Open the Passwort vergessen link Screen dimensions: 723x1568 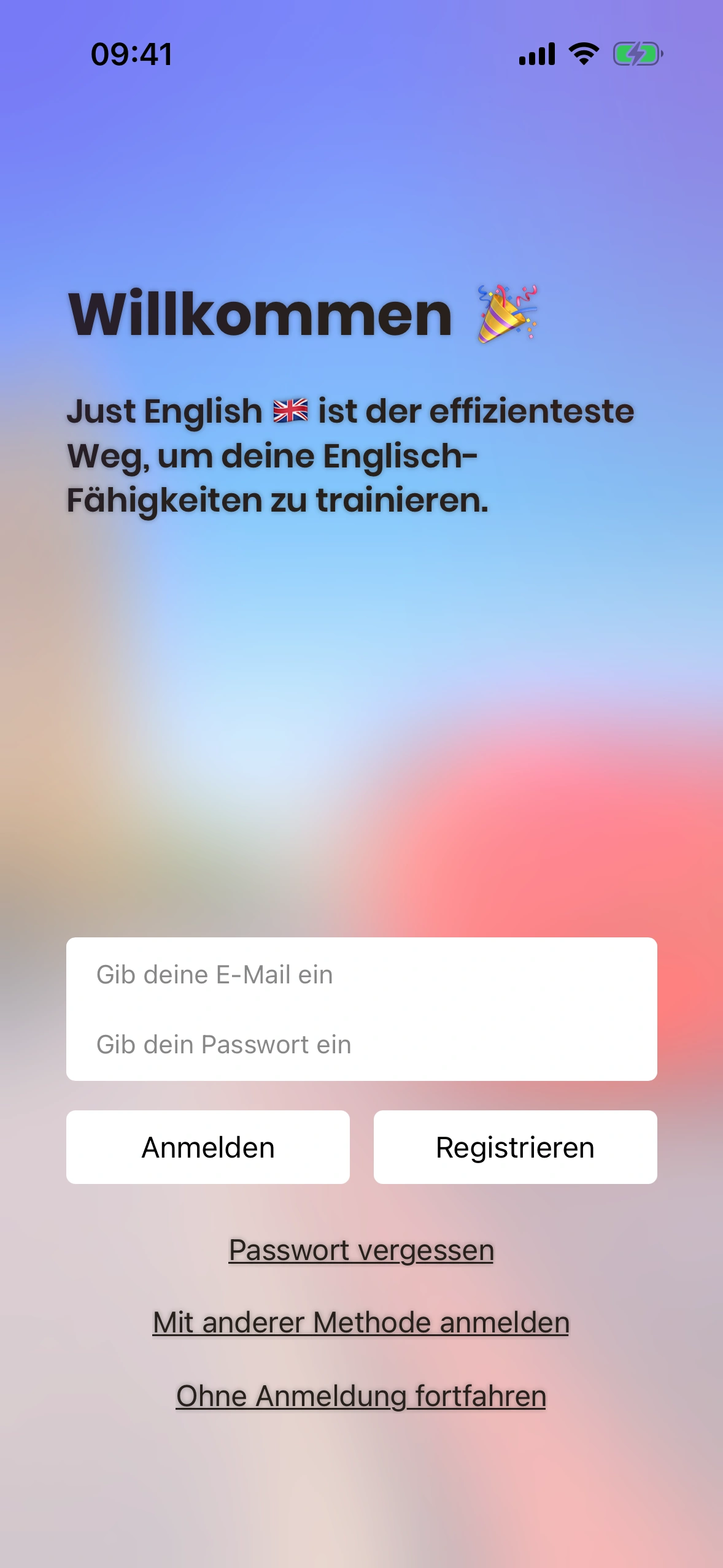coord(361,1250)
